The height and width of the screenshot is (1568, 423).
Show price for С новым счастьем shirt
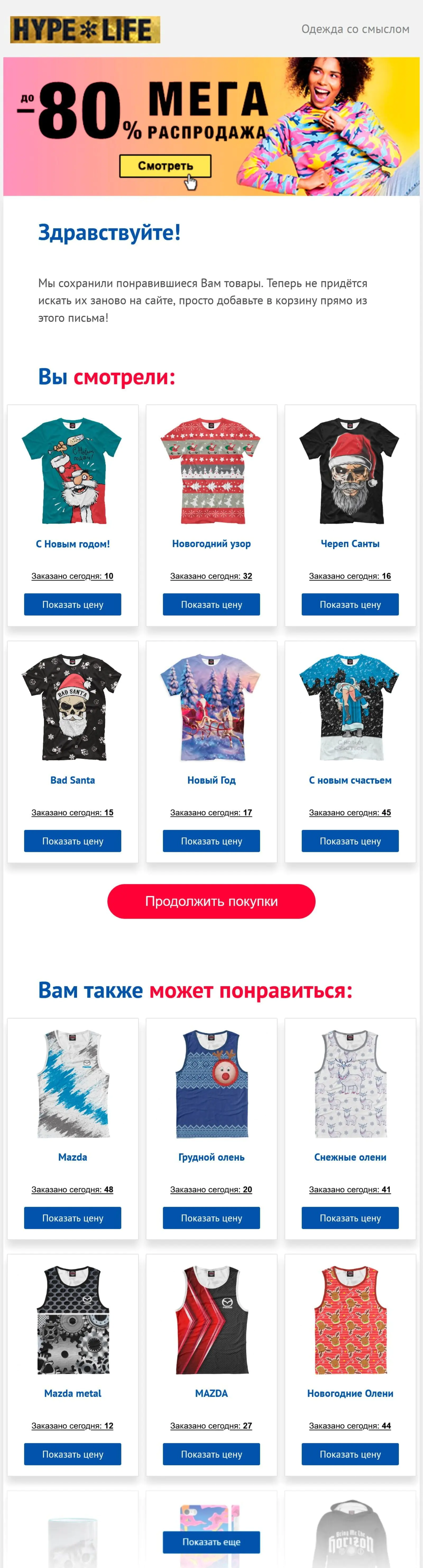[x=350, y=841]
